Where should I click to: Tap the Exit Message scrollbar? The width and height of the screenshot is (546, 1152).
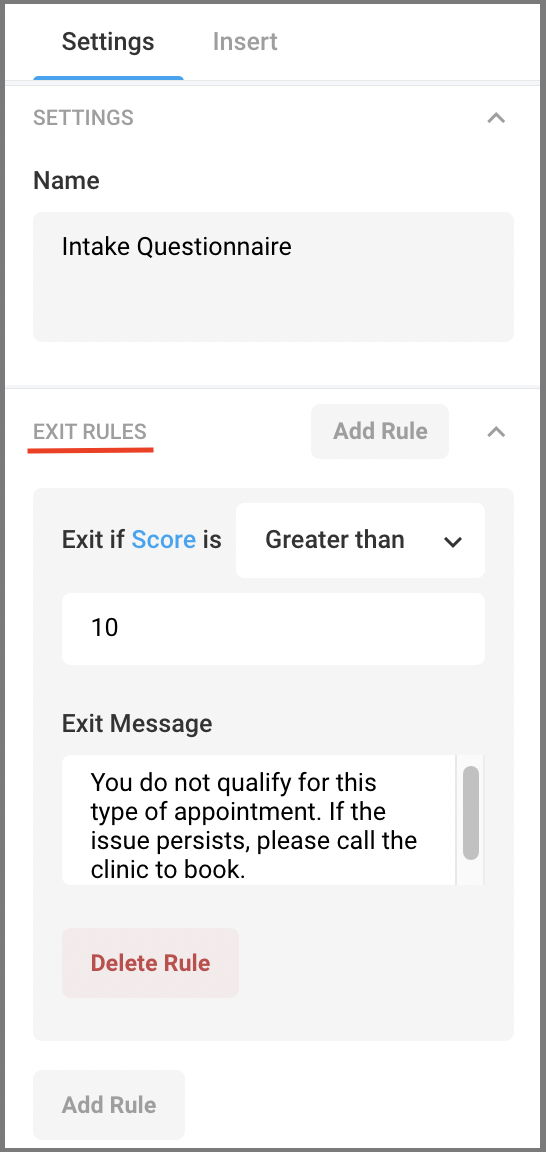click(471, 813)
